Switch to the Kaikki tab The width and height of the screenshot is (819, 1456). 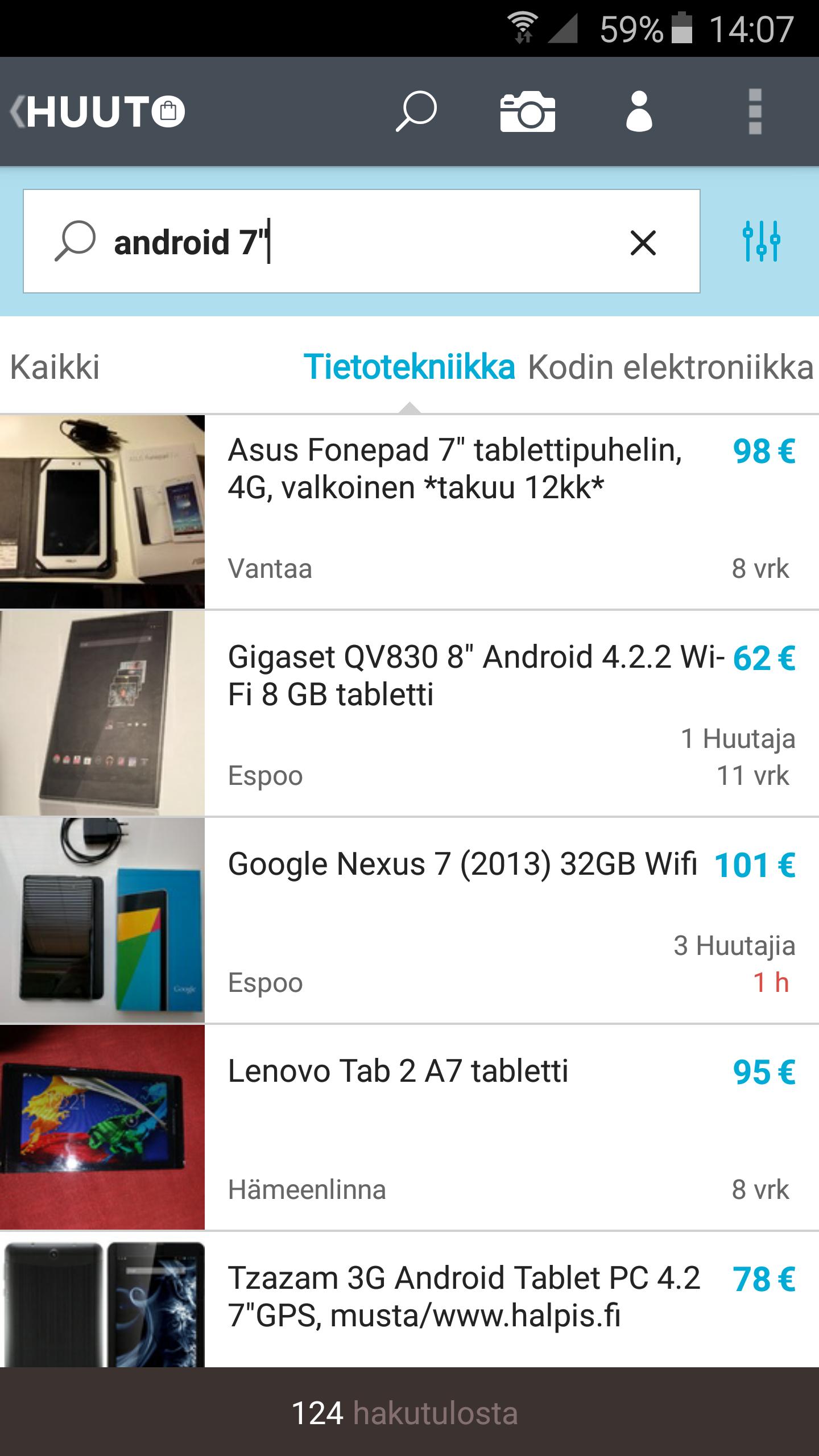pos(55,367)
